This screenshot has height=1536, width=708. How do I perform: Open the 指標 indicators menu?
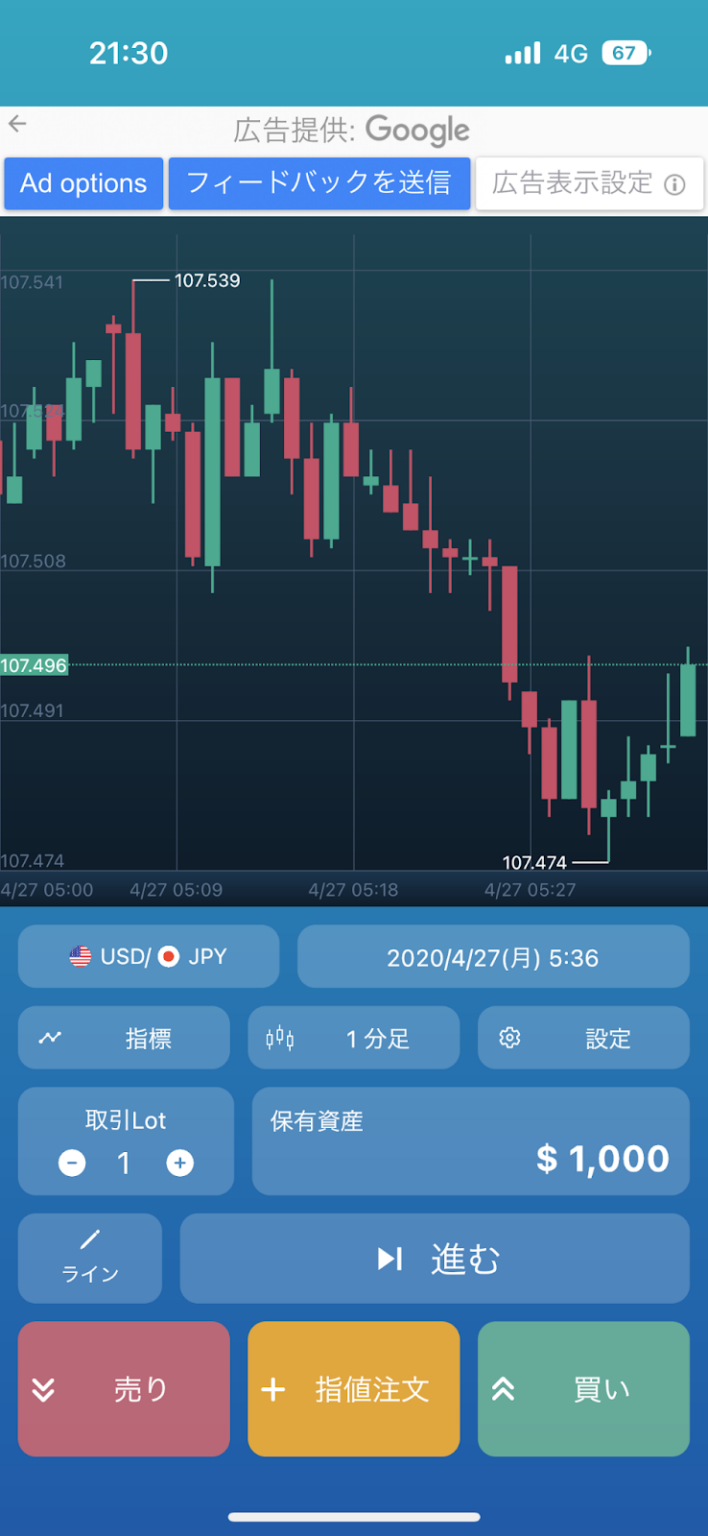click(124, 1038)
